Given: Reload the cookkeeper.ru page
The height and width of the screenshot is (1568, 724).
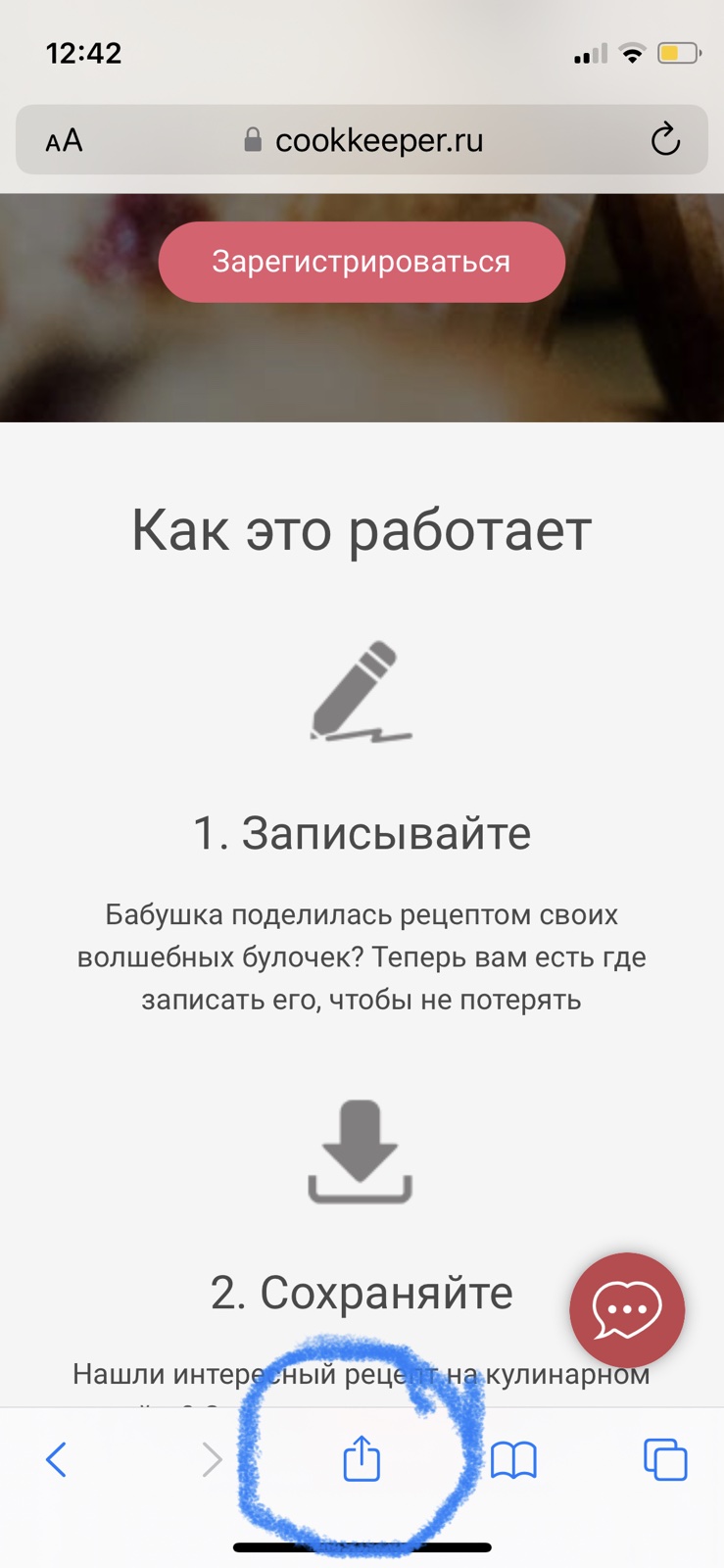Looking at the screenshot, I should pyautogui.click(x=665, y=140).
